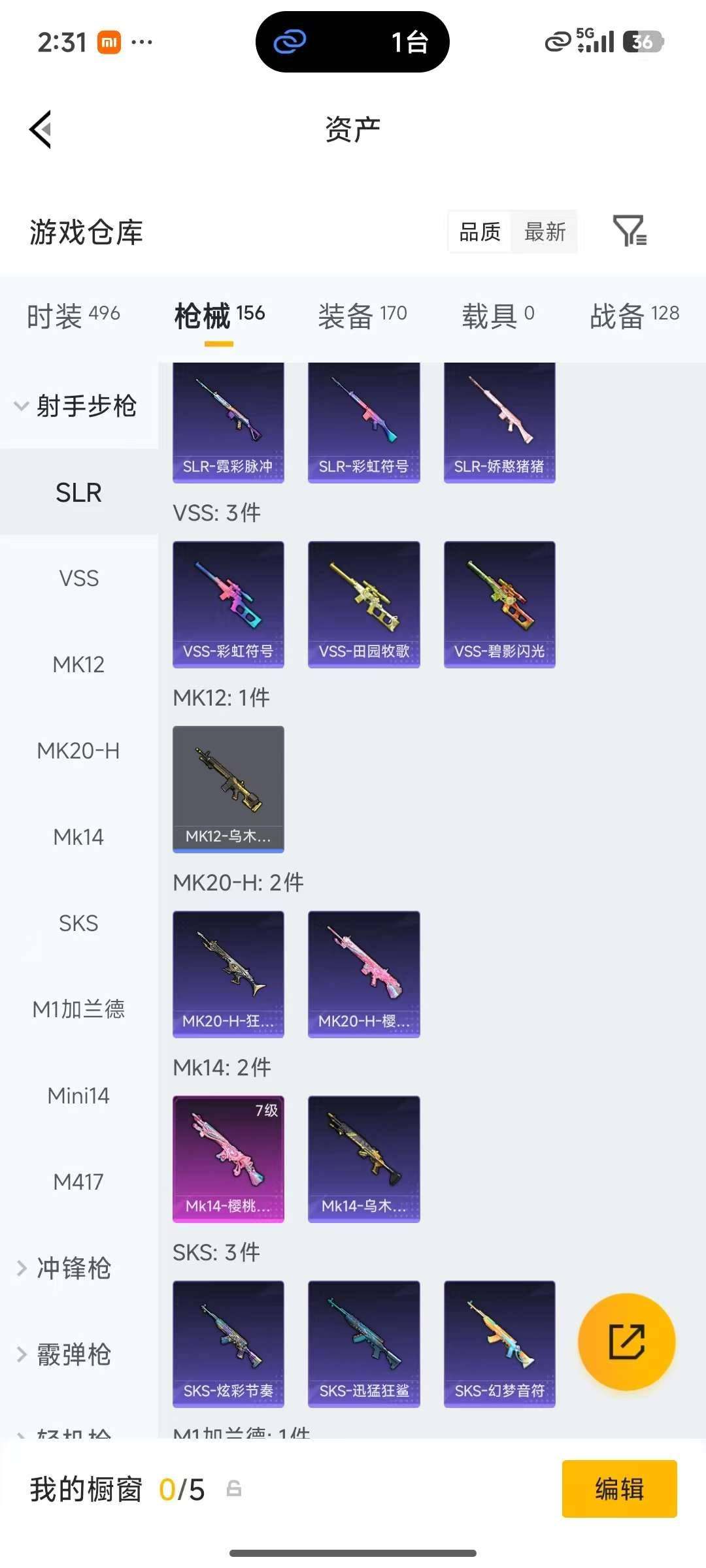Go back using the top arrow
The image size is (706, 1568).
pyautogui.click(x=41, y=129)
